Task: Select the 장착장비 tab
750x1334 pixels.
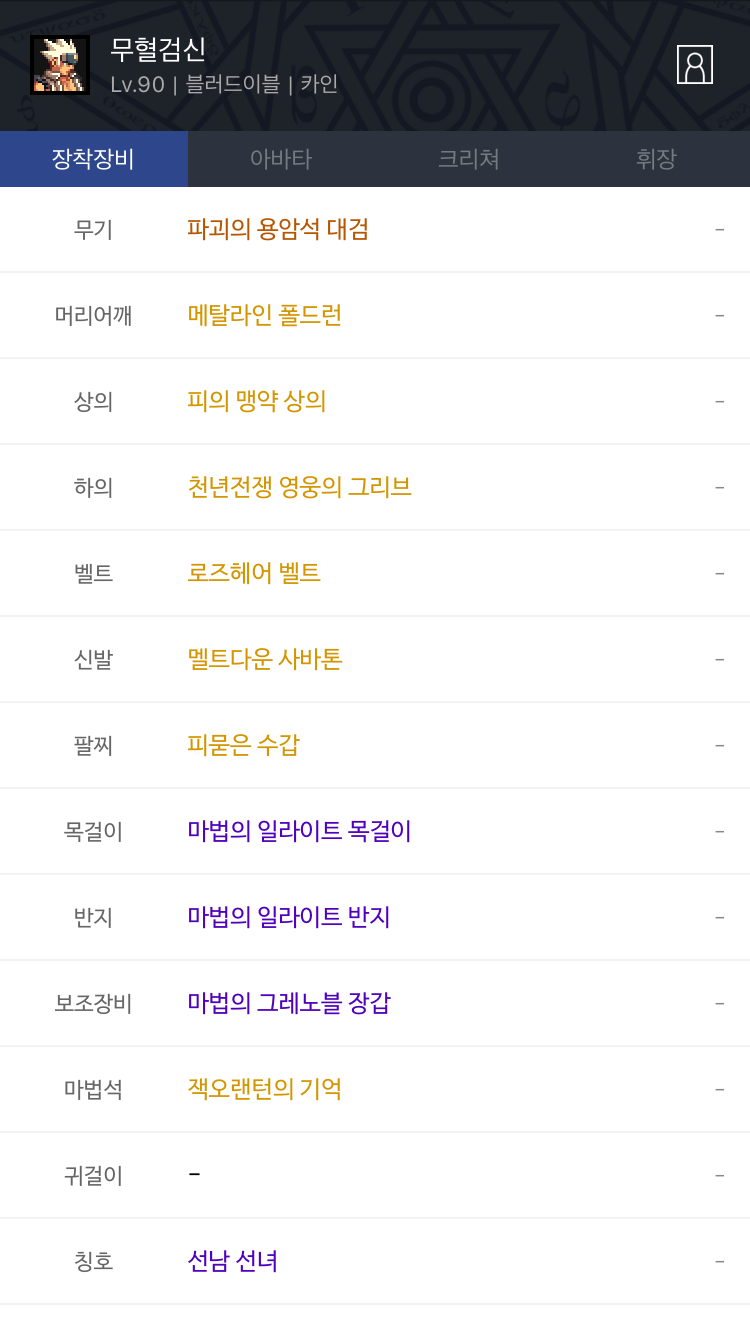Action: point(93,159)
